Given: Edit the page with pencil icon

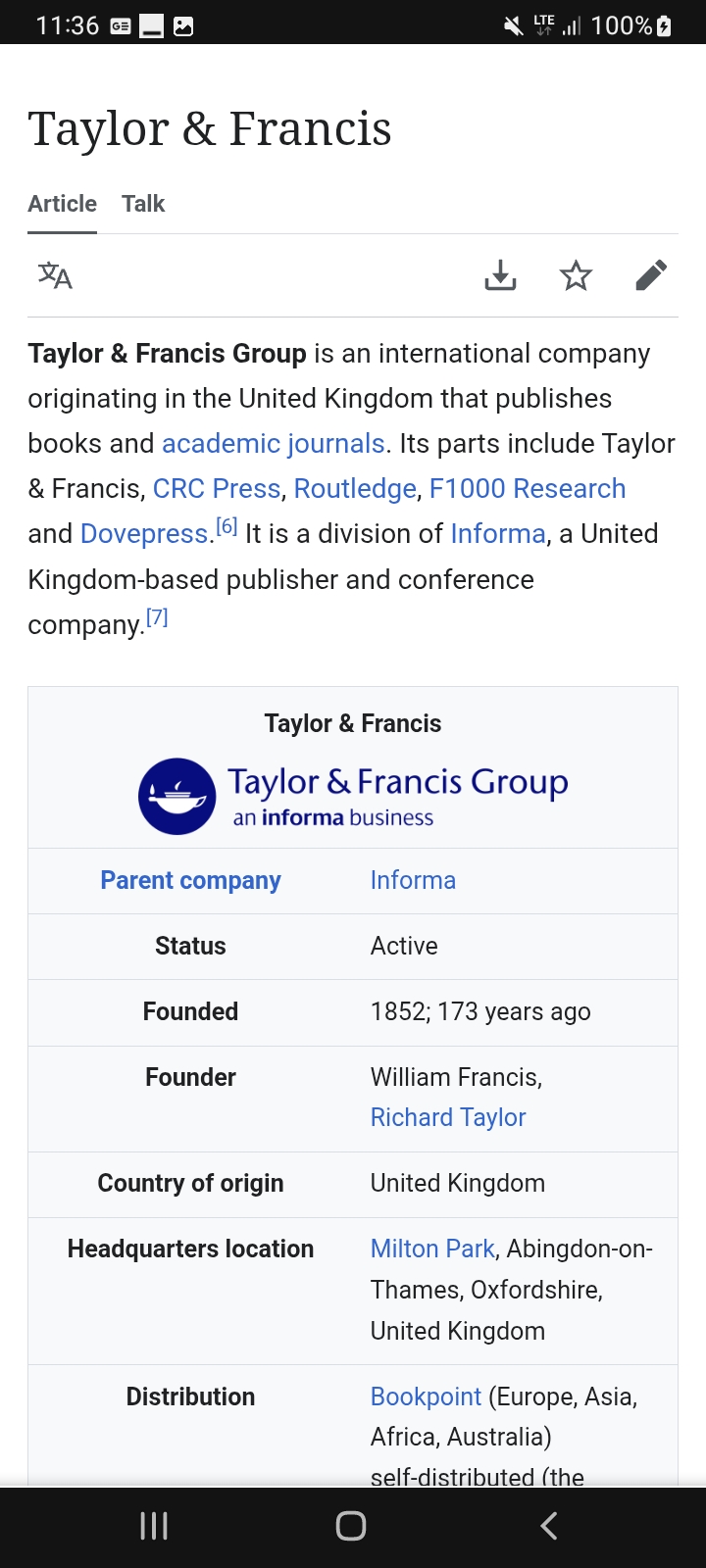Looking at the screenshot, I should (x=651, y=276).
